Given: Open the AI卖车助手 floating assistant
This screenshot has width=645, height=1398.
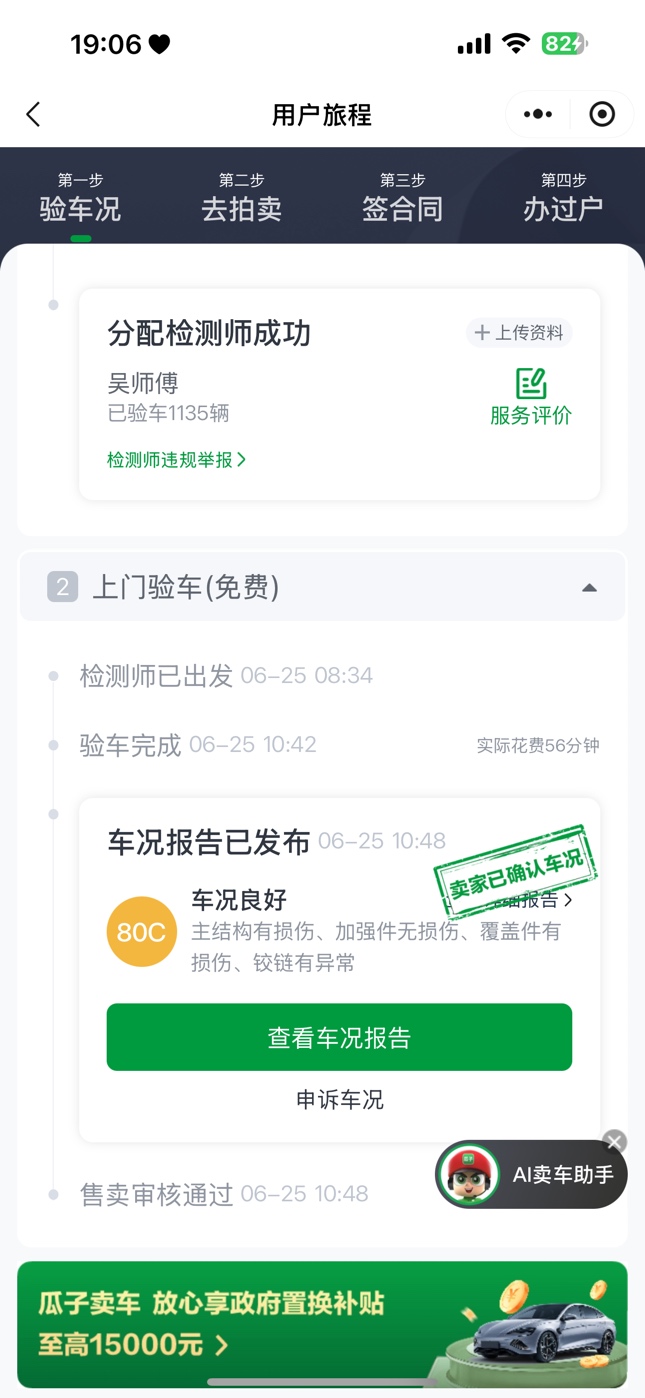Looking at the screenshot, I should [x=531, y=1175].
